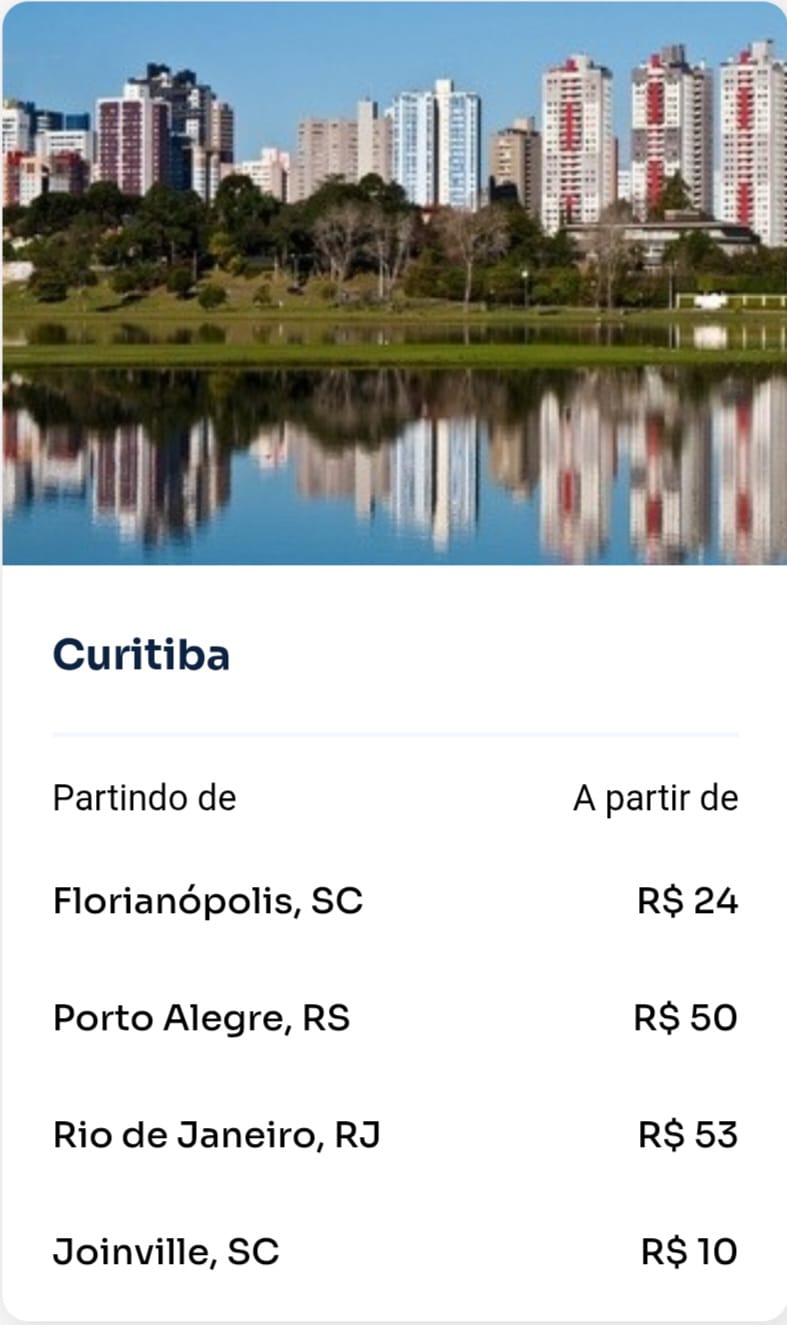The height and width of the screenshot is (1325, 787).
Task: Click the R$ 24 fare from Florianópolis
Action: click(x=687, y=900)
